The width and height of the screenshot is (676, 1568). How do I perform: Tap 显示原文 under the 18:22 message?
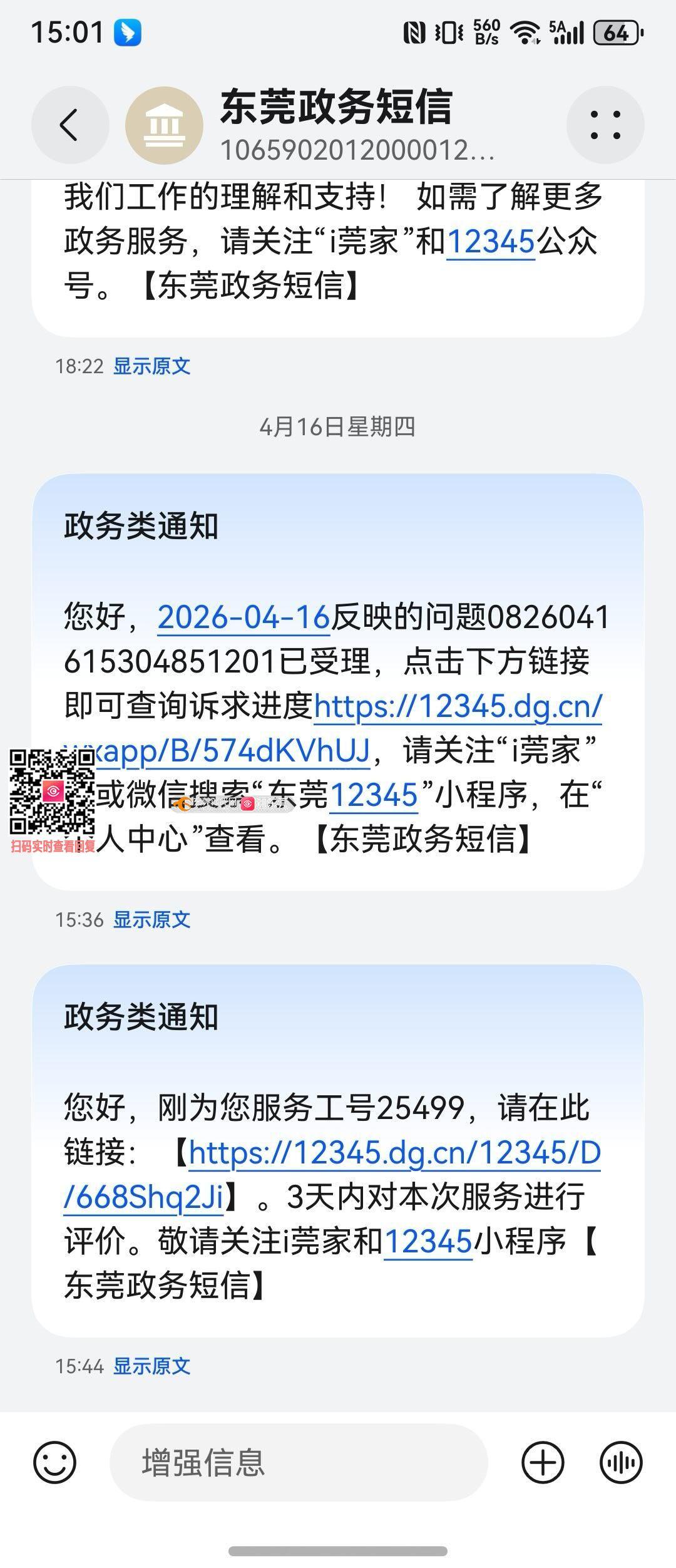tap(151, 366)
